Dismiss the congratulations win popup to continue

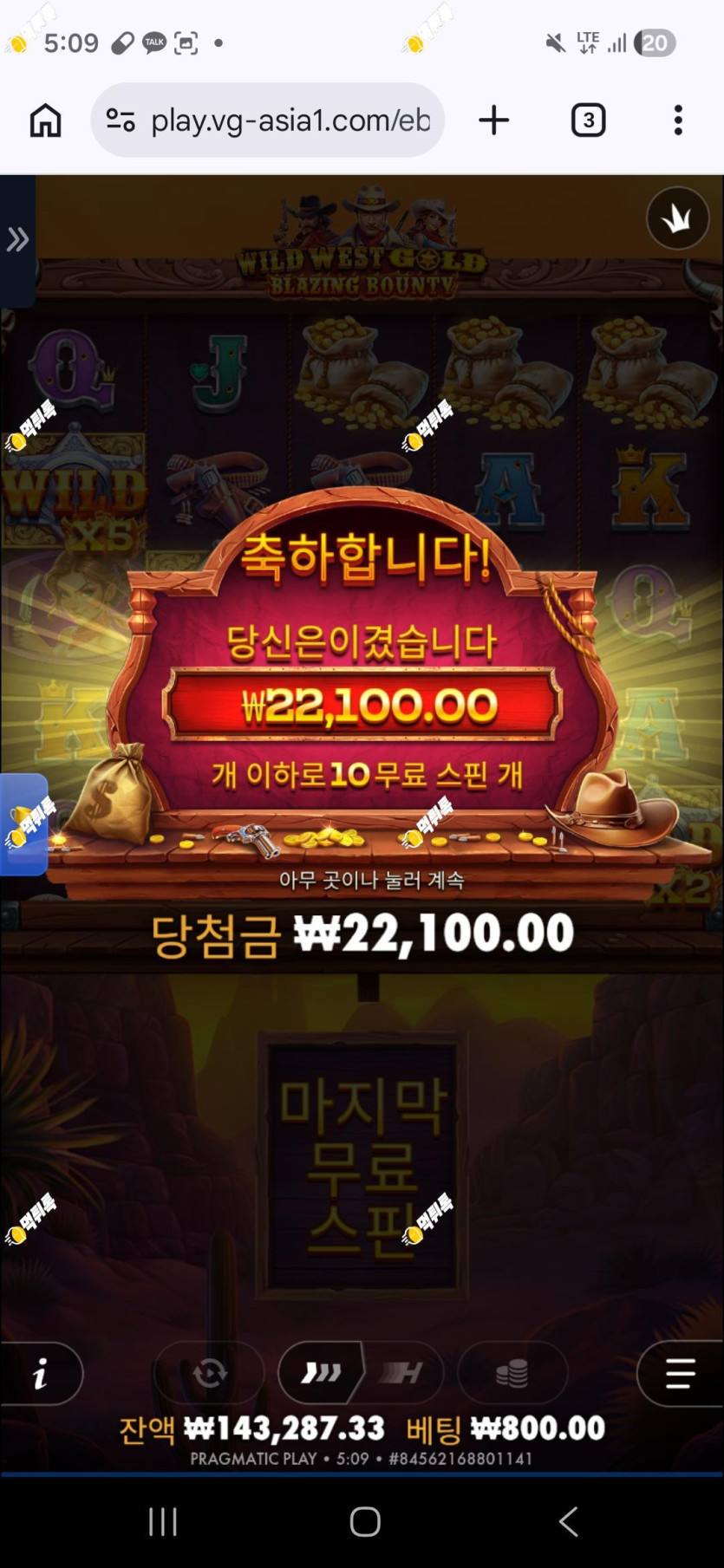pos(371,881)
